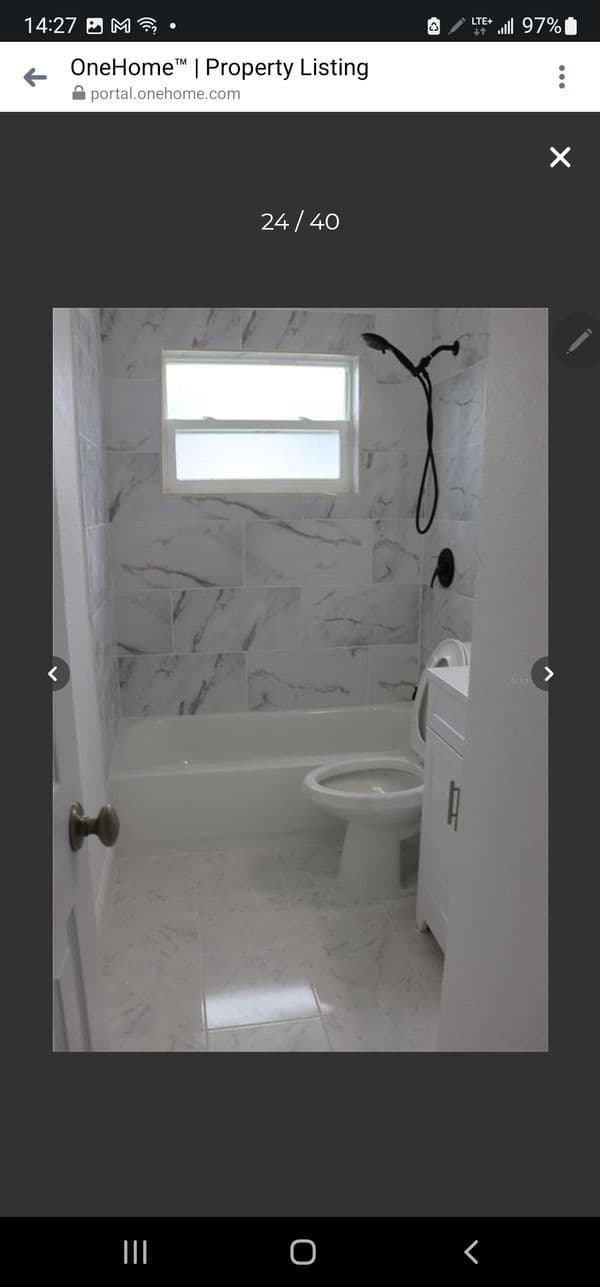Close the photo gallery viewer
600x1287 pixels.
(560, 157)
